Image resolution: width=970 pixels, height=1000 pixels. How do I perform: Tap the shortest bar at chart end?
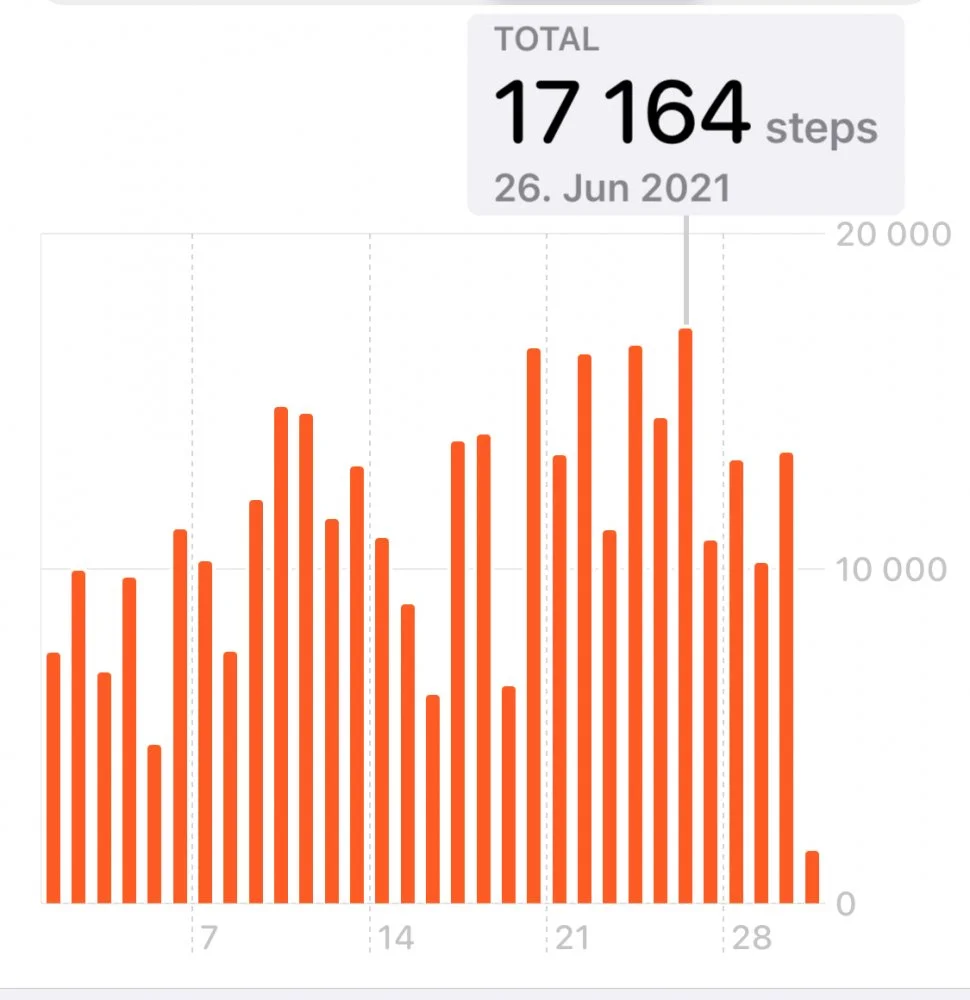812,878
